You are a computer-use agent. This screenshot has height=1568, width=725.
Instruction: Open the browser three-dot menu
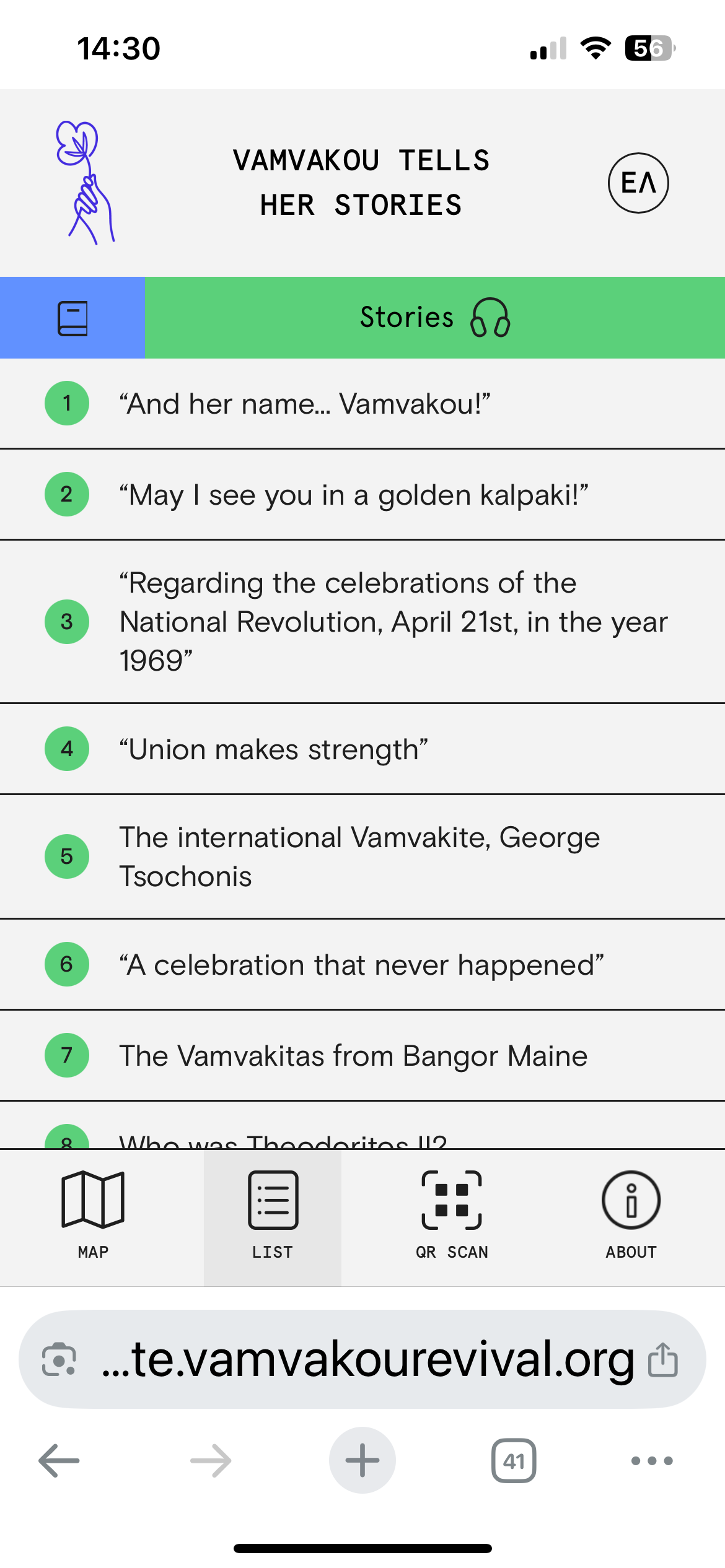(x=652, y=1460)
